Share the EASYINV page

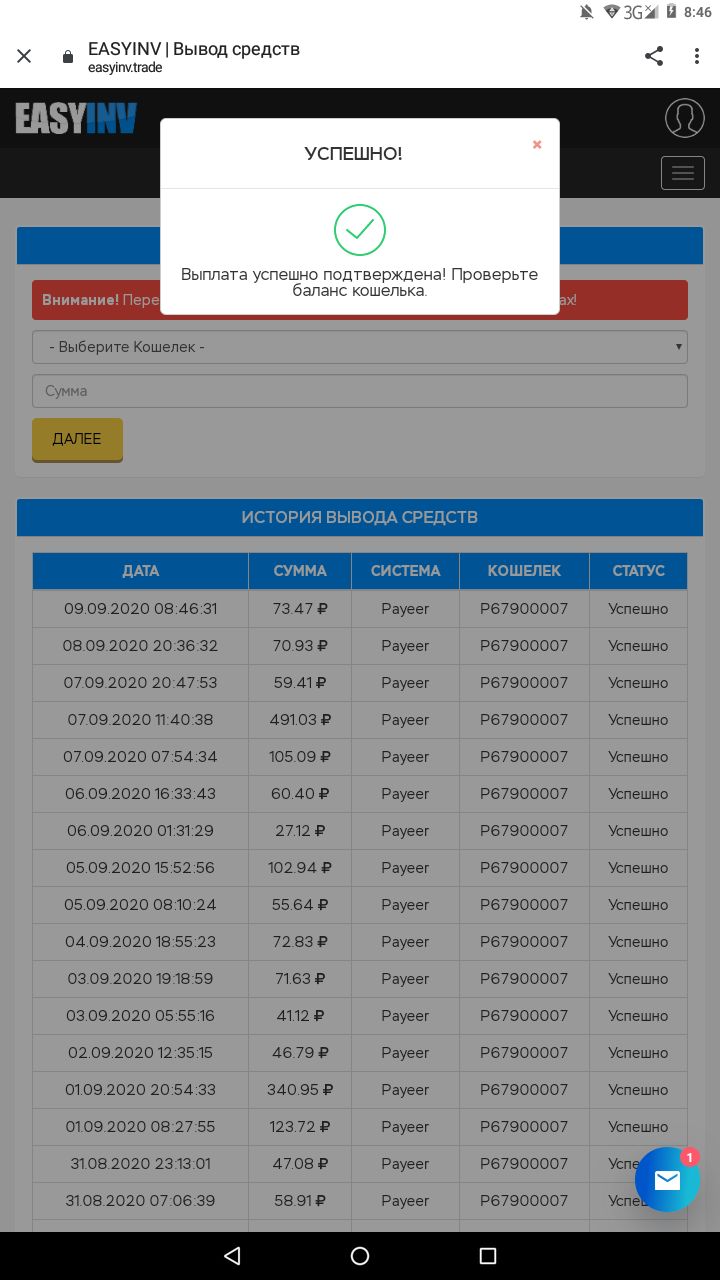tap(654, 57)
